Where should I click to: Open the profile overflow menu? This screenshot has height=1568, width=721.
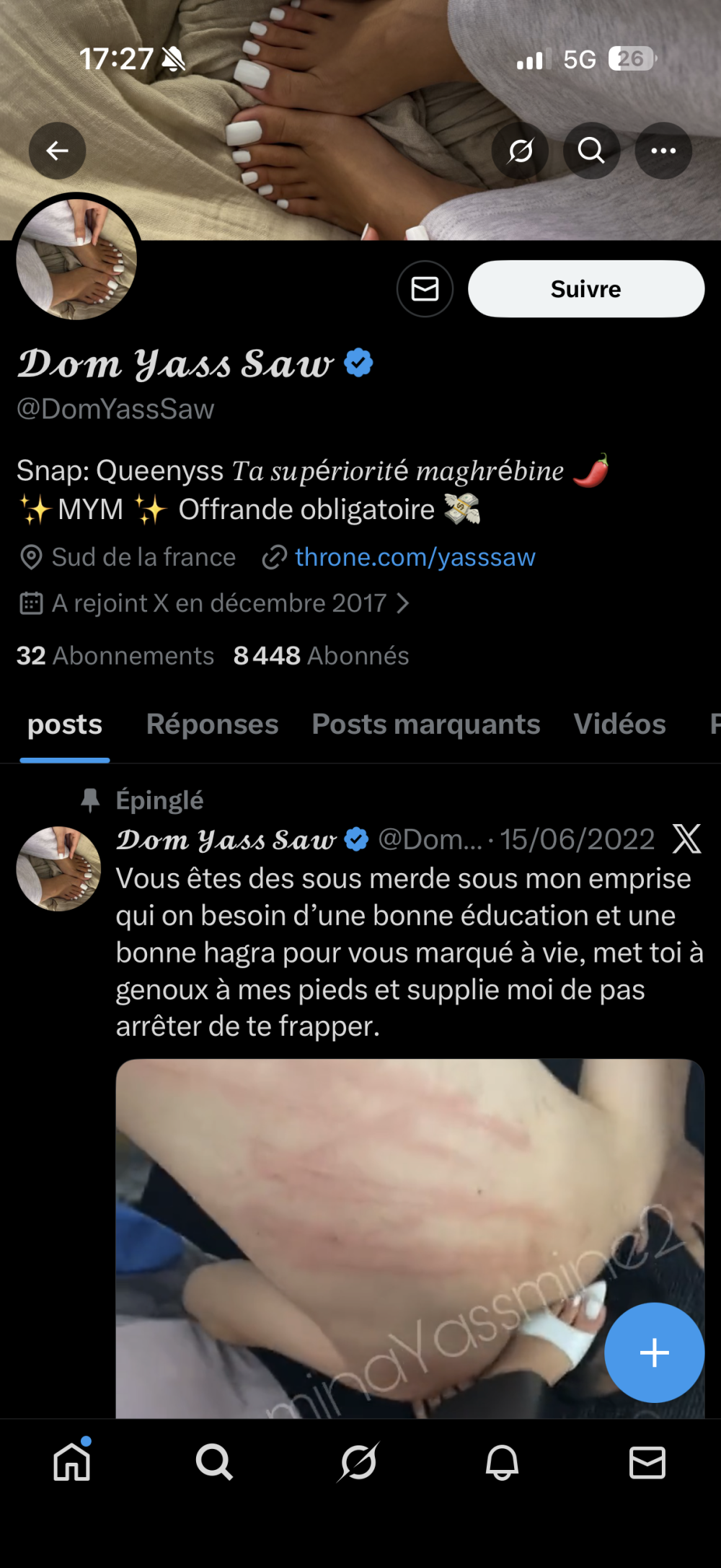pos(663,151)
